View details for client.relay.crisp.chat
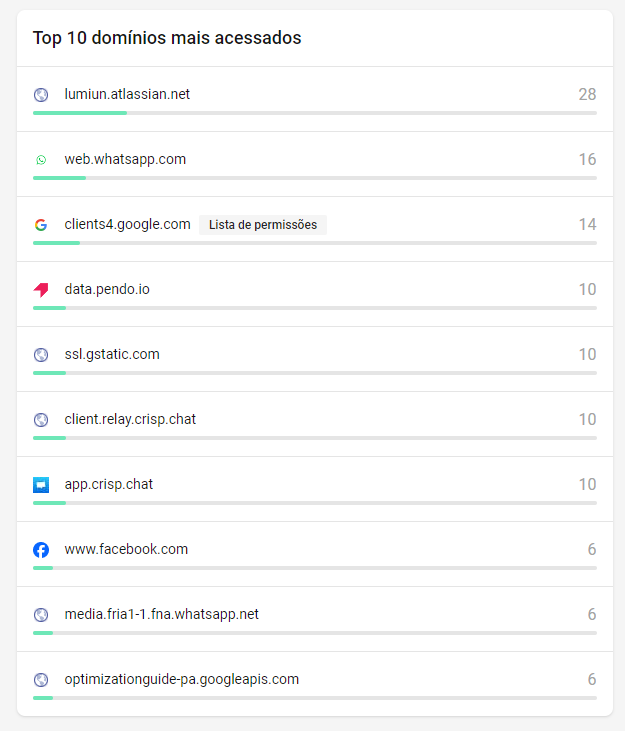The height and width of the screenshot is (731, 625). (130, 420)
